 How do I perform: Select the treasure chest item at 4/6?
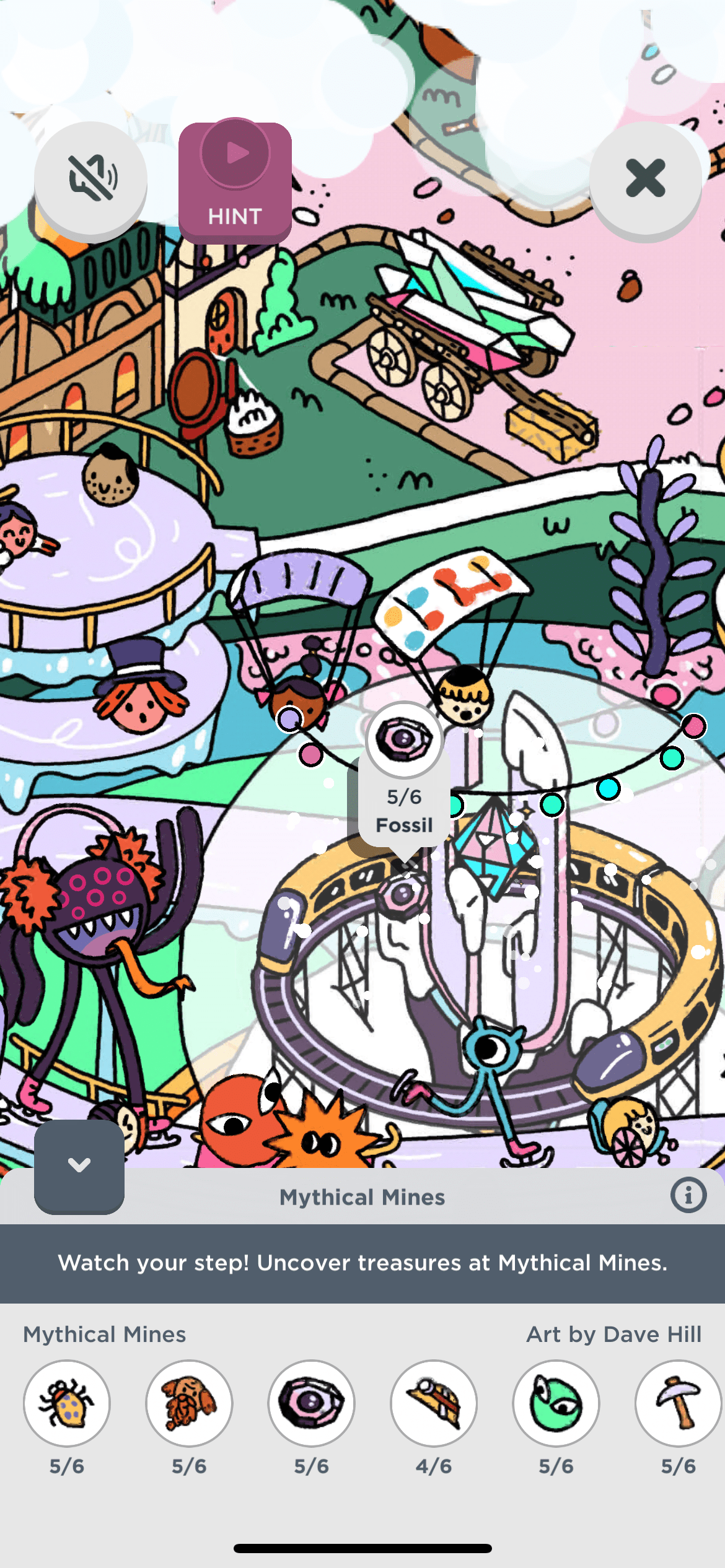[x=434, y=1403]
